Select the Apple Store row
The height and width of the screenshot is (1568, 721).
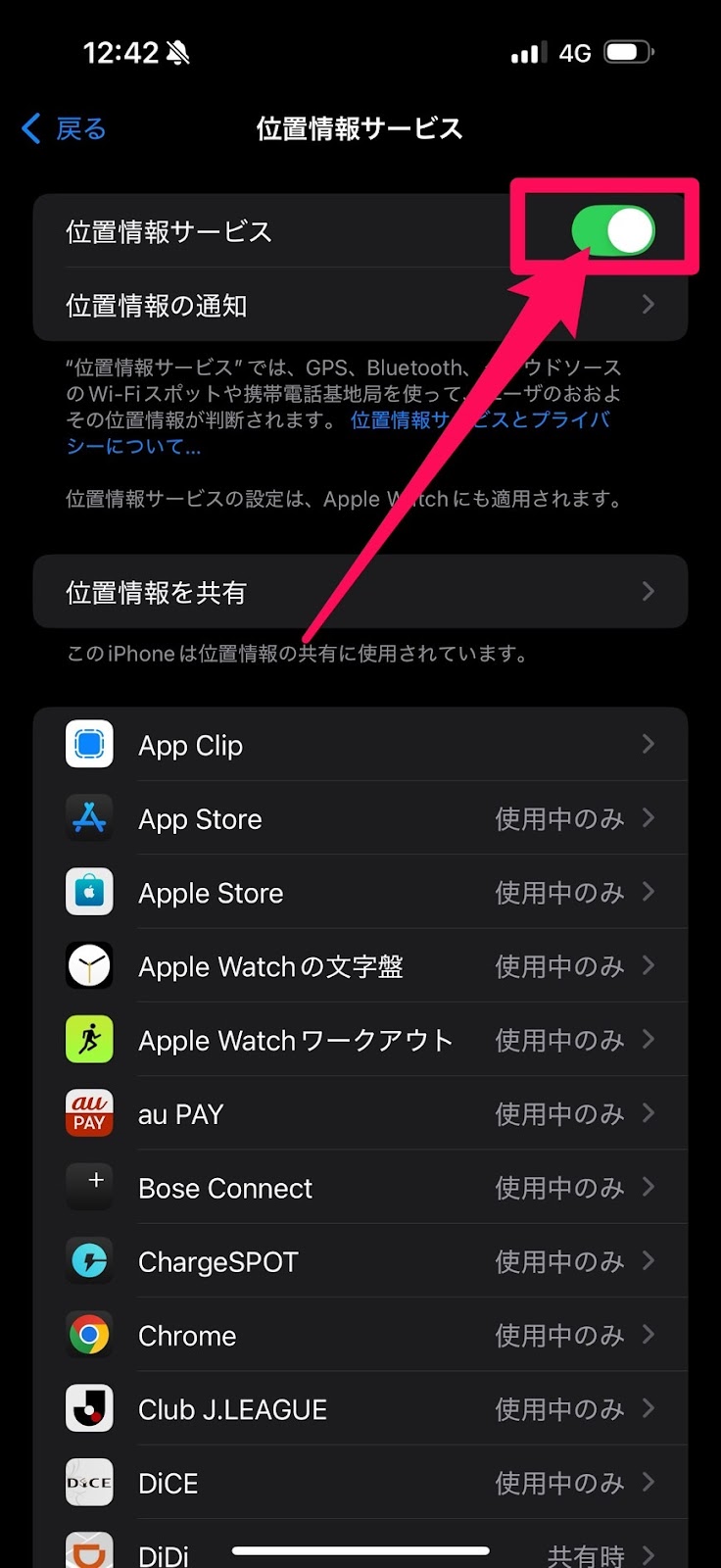tap(360, 893)
